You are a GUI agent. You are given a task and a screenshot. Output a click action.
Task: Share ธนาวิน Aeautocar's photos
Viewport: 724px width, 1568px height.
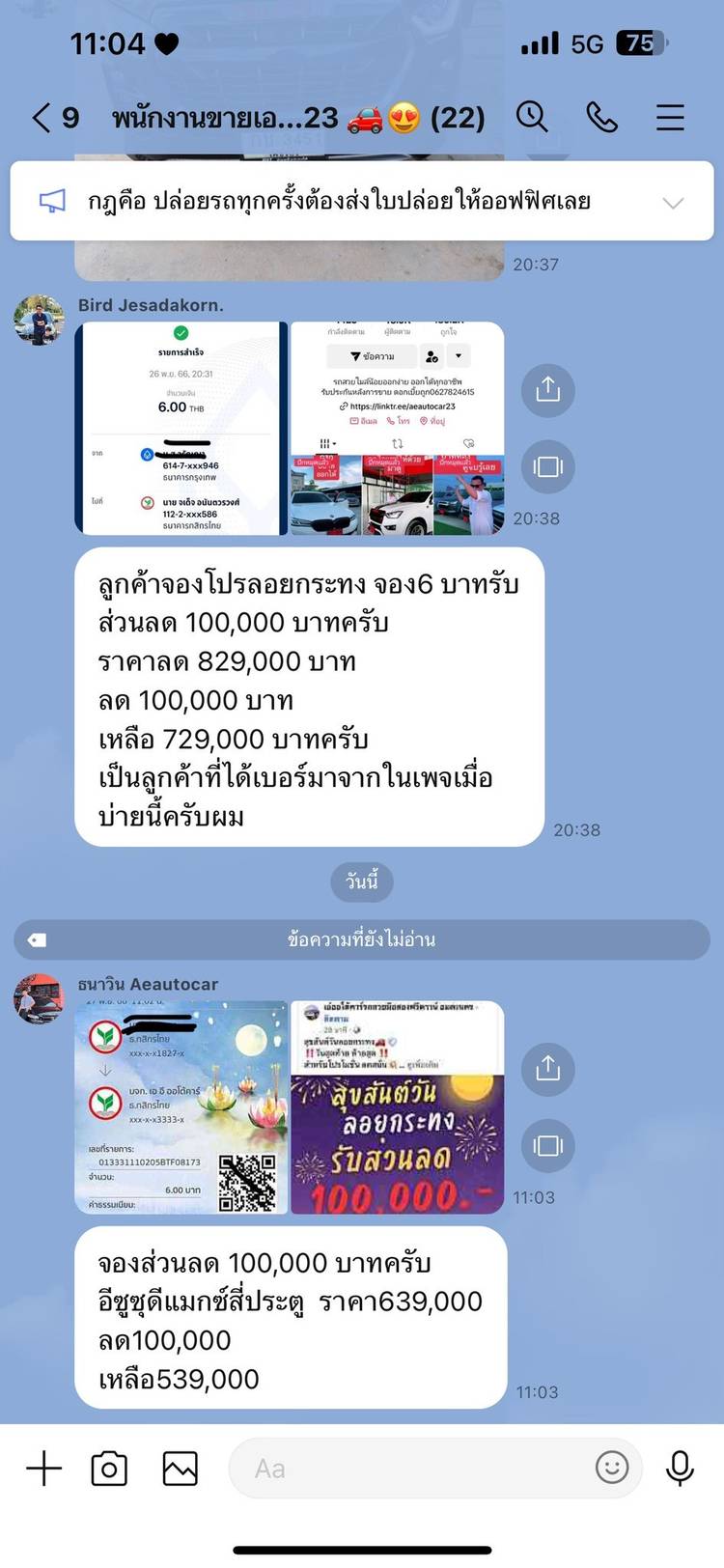coord(547,1069)
